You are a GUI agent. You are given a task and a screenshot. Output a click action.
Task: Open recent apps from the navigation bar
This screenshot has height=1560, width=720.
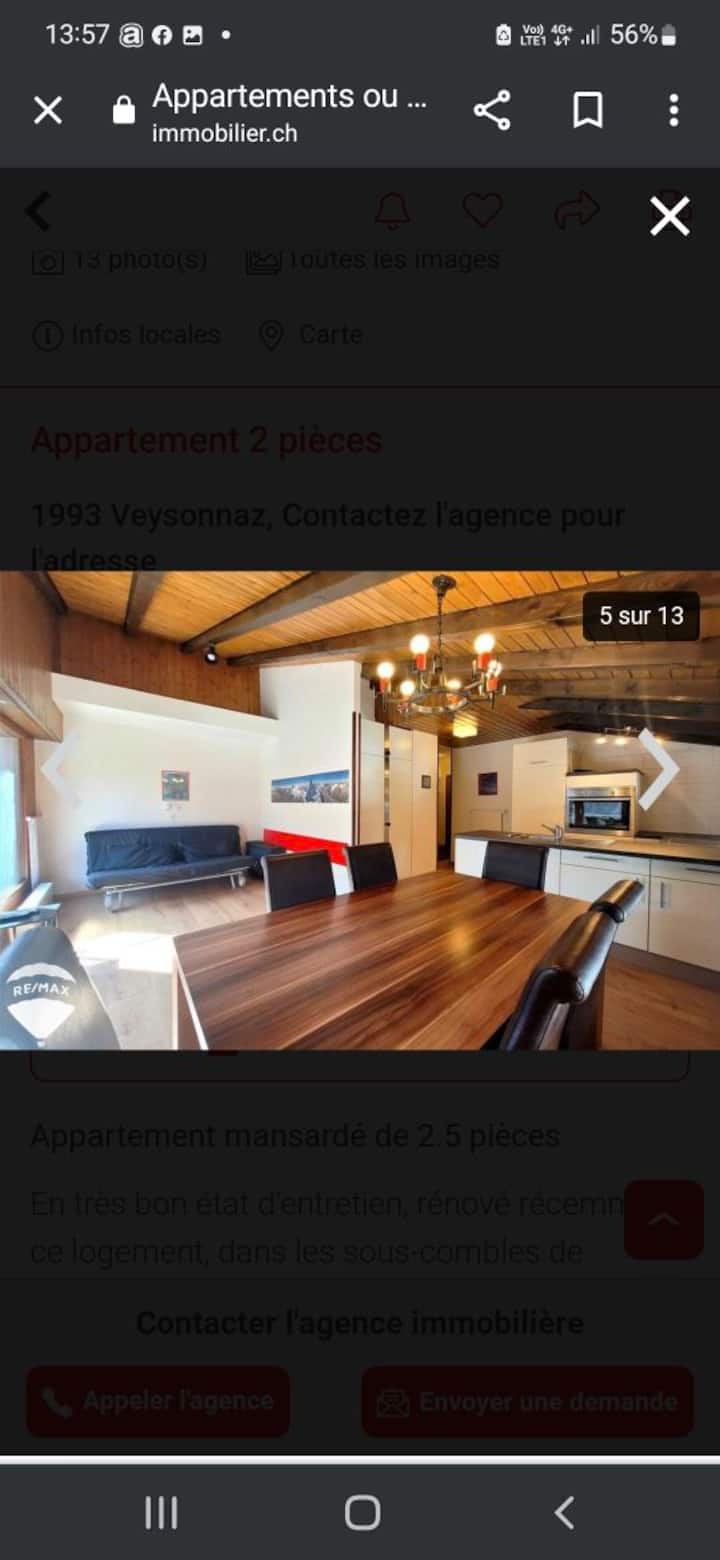click(x=161, y=1512)
